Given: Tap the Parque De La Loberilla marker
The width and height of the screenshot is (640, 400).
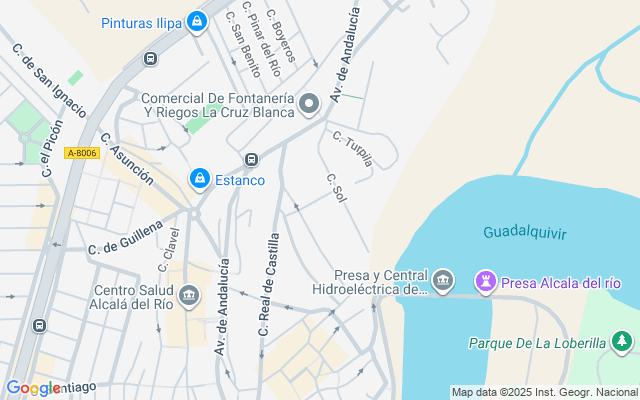Looking at the screenshot, I should (x=622, y=342).
